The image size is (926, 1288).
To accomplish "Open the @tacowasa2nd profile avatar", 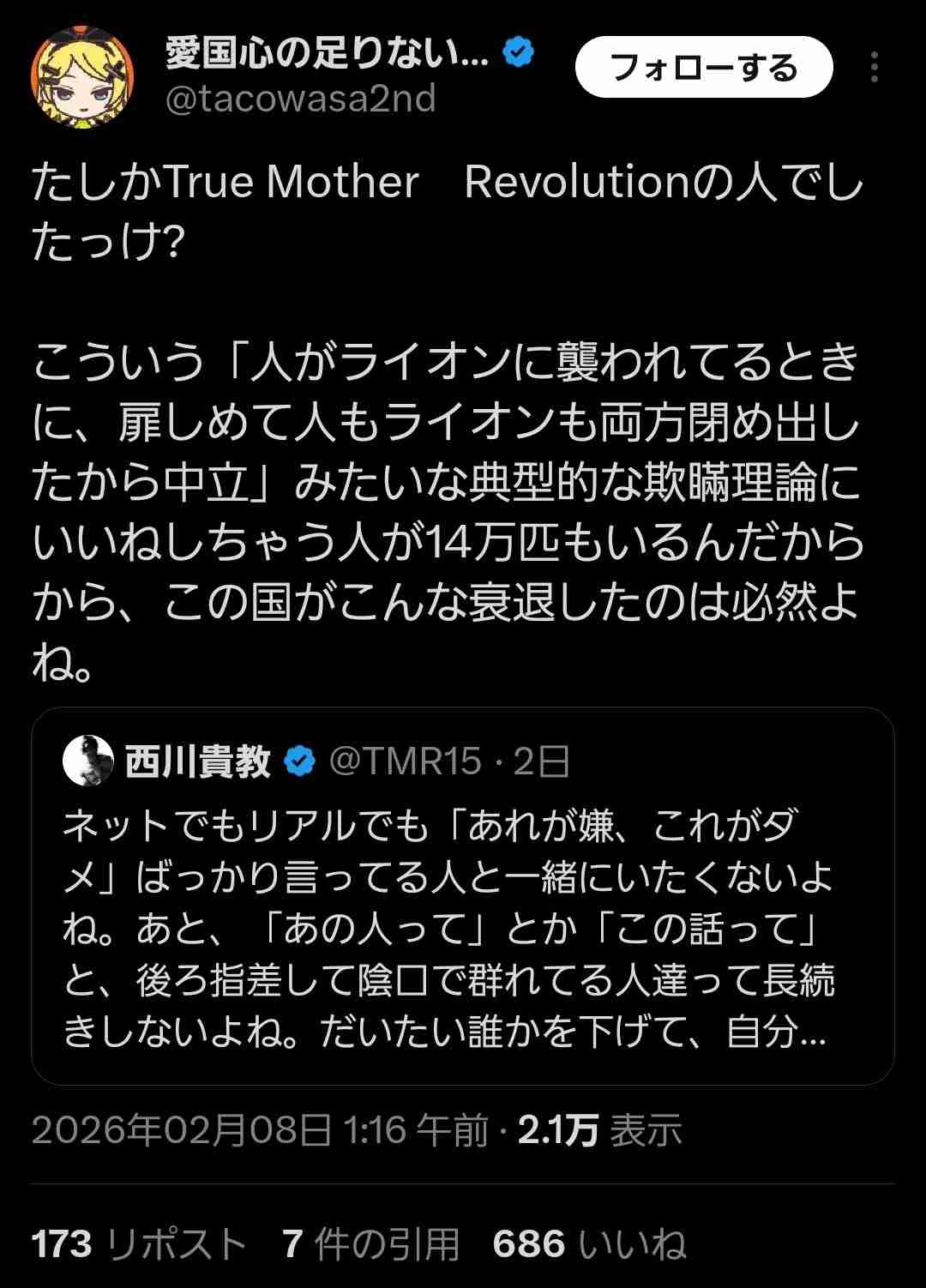I will [x=82, y=77].
